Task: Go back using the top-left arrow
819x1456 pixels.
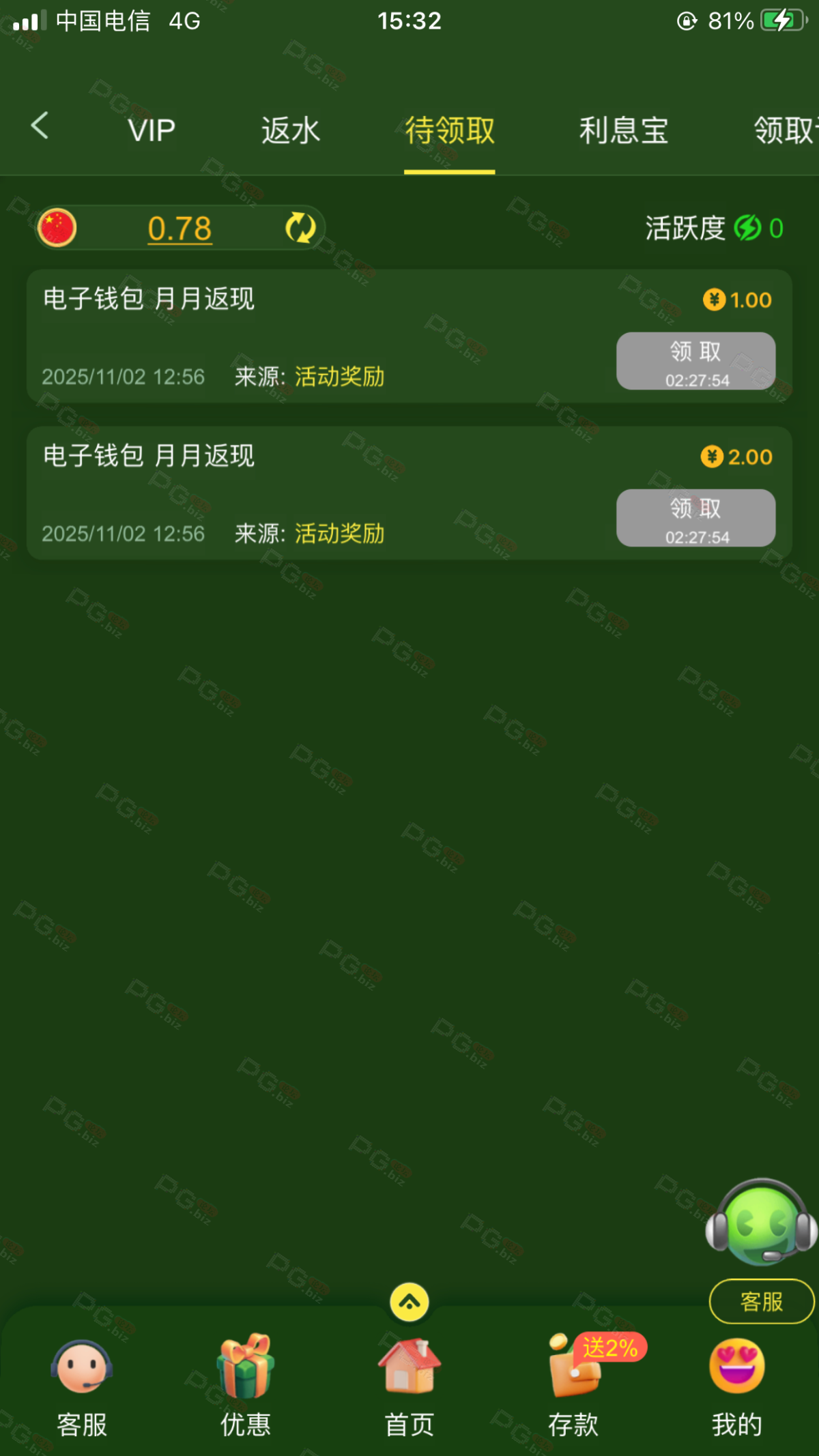Action: pos(40,126)
